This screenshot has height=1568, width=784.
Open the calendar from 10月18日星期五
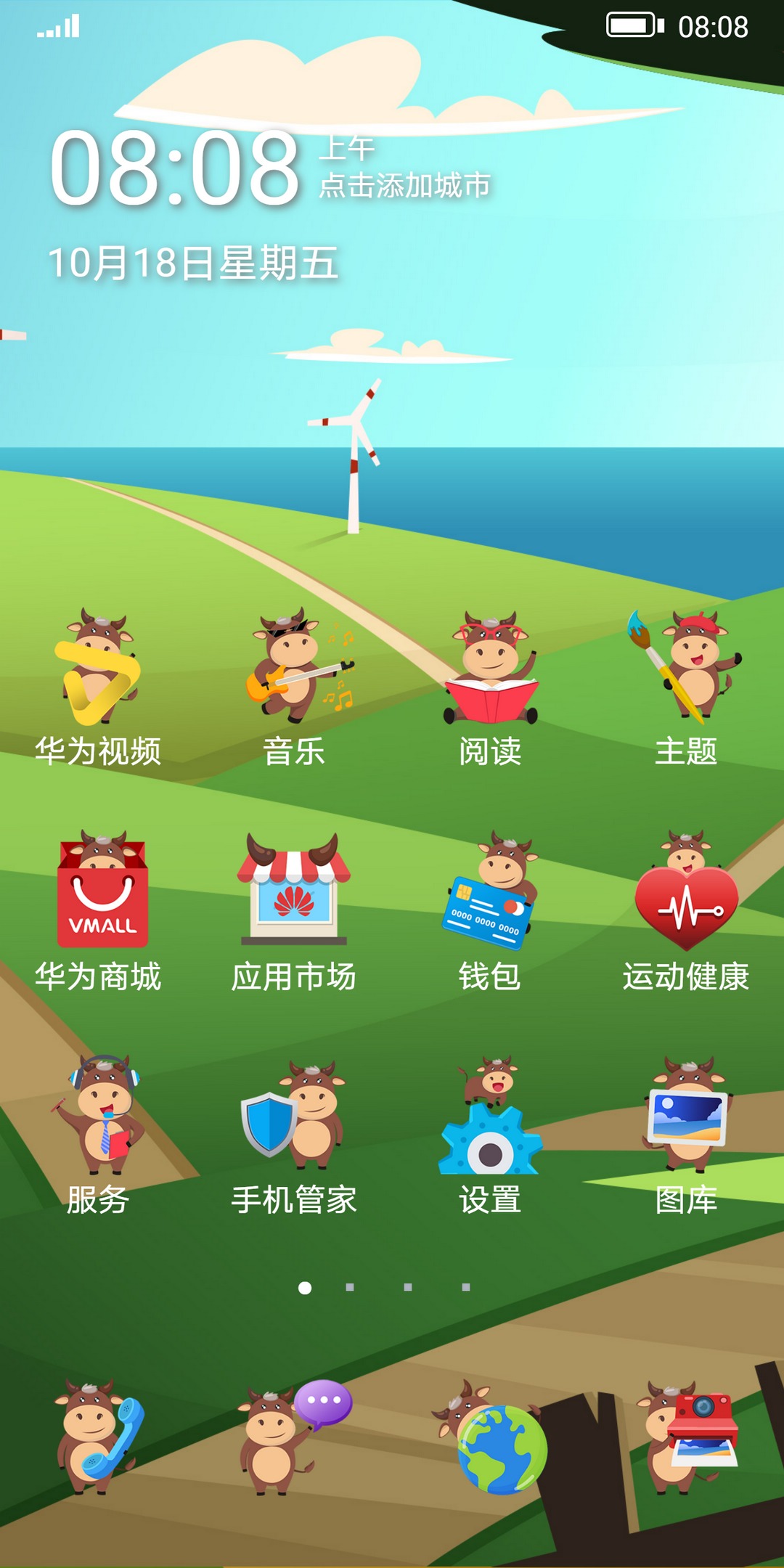pos(193,263)
